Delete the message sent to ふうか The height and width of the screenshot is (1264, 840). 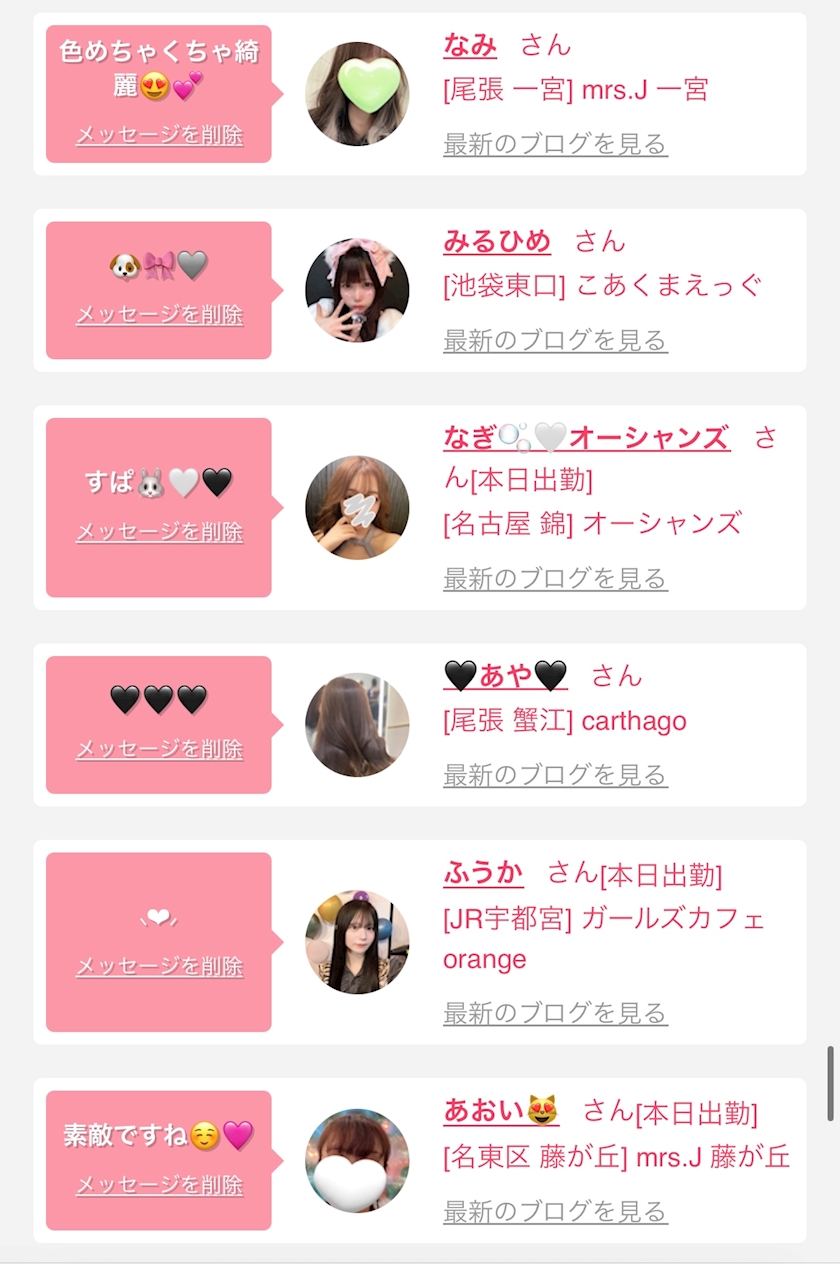(x=159, y=967)
